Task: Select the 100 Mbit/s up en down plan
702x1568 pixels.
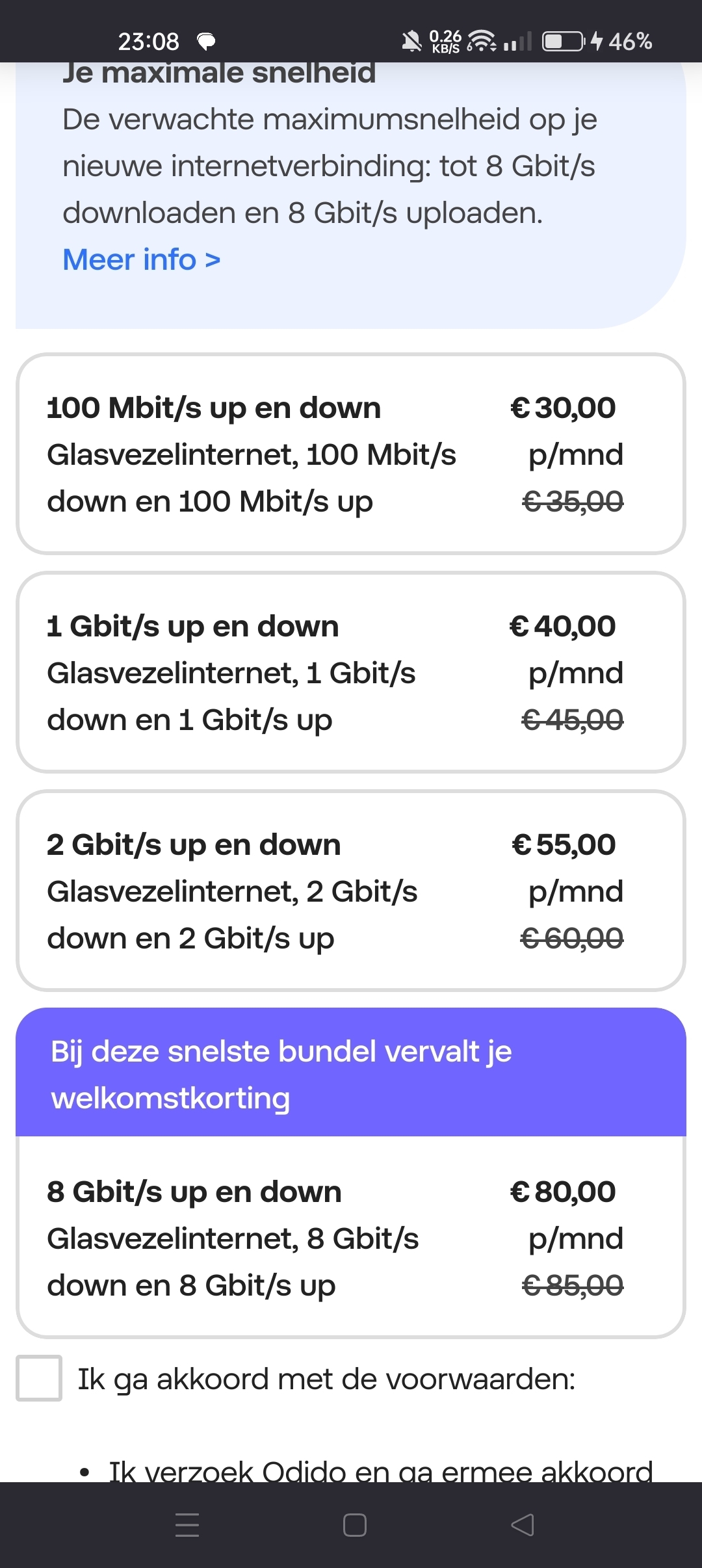Action: coord(351,454)
